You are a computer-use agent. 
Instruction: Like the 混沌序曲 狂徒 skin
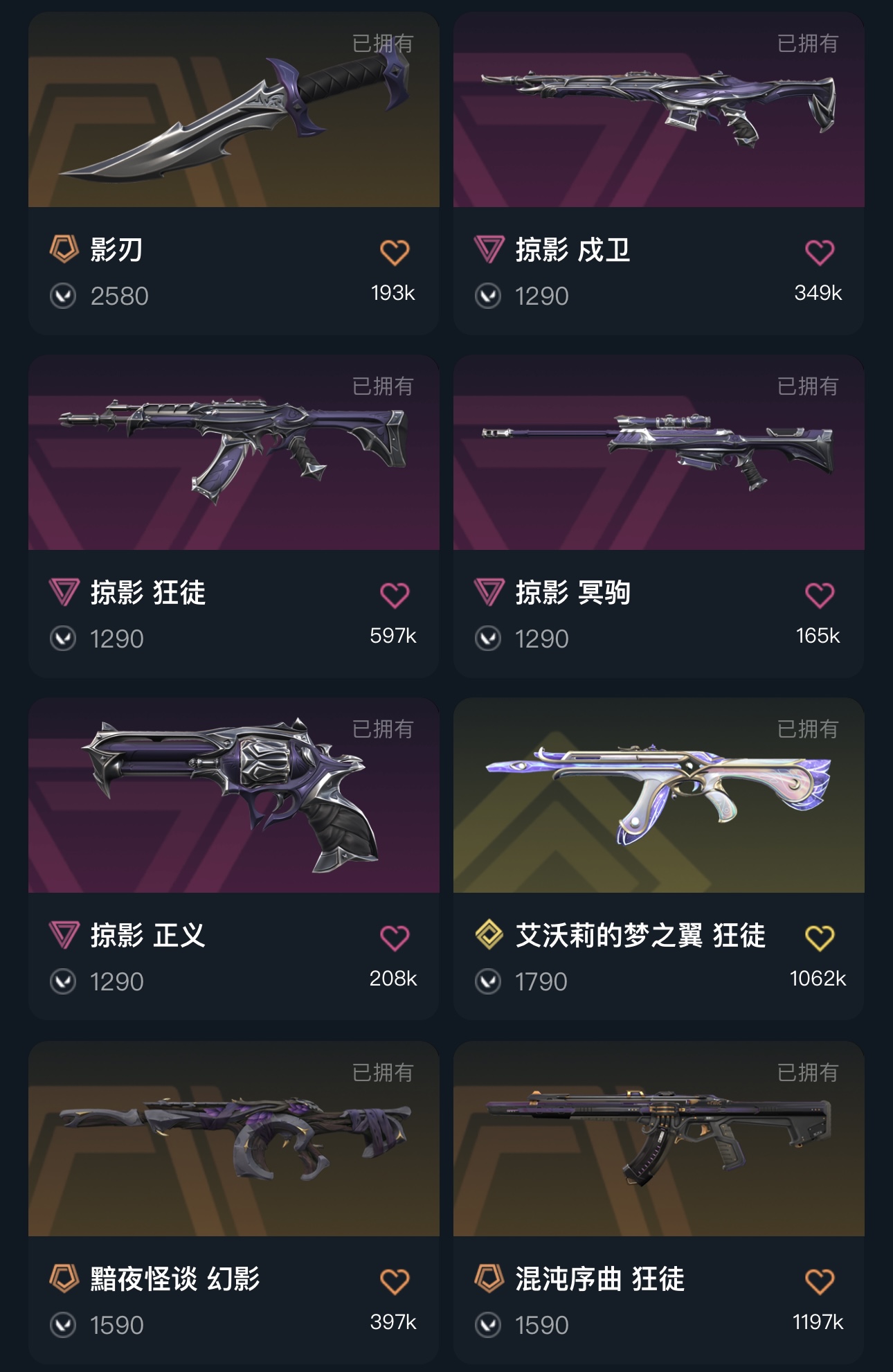pos(820,1281)
